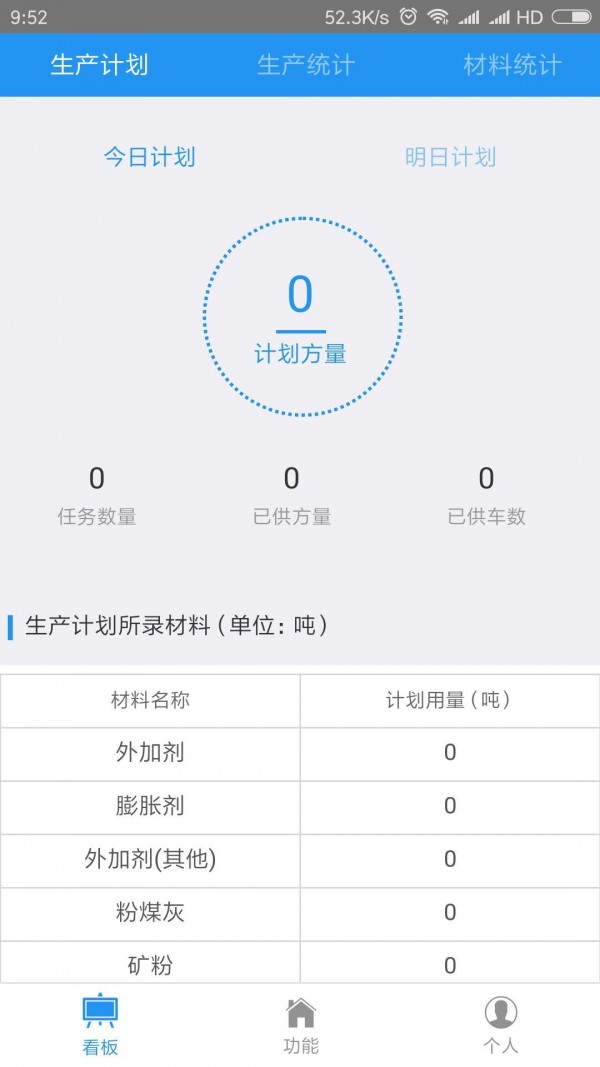Viewport: 600px width, 1067px height.
Task: Select the 今日计划 segment
Action: click(150, 157)
